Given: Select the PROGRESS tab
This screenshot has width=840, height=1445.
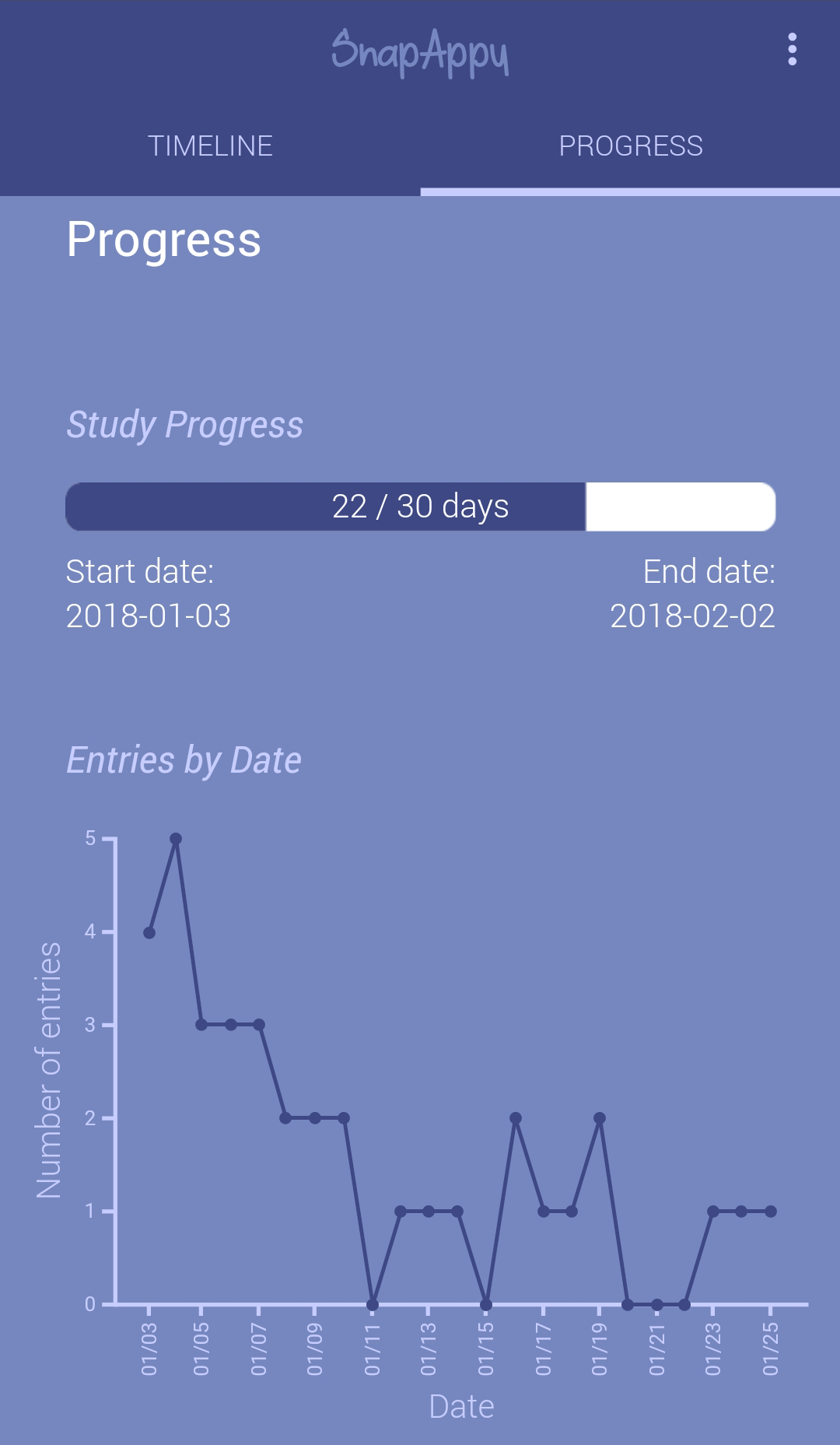Looking at the screenshot, I should (632, 146).
